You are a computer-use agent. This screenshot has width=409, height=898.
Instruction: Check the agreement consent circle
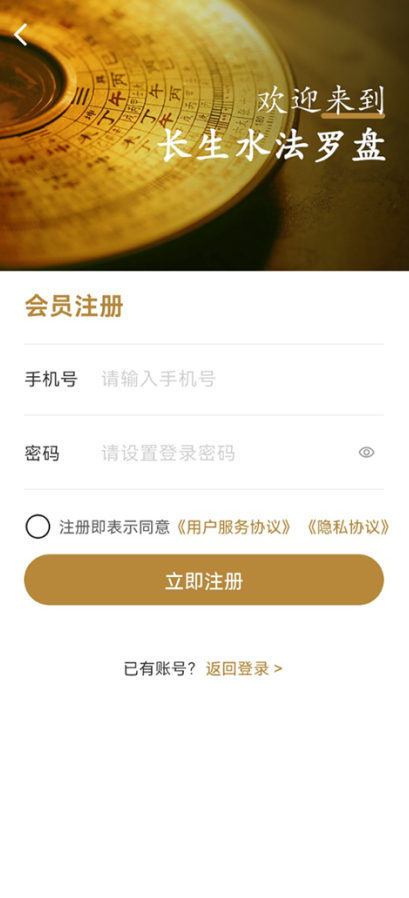pos(38,526)
